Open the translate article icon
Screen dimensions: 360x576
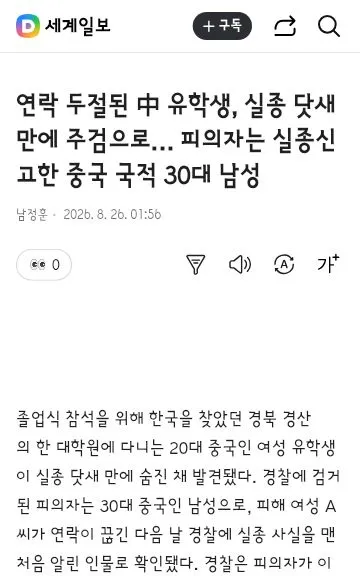(x=284, y=264)
